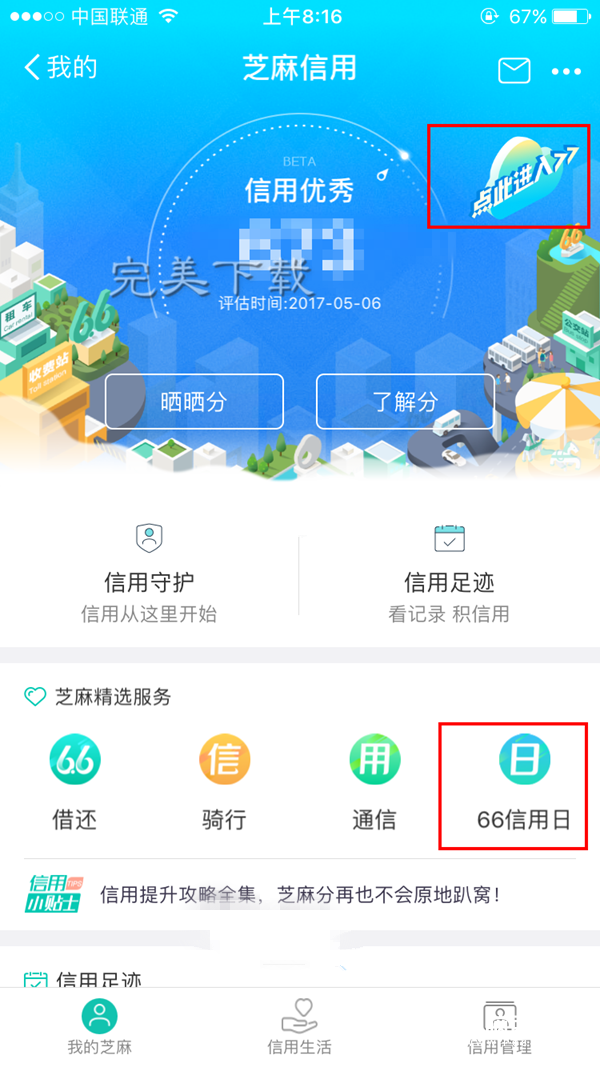This screenshot has width=600, height=1067.
Task: Open 信用足迹 records entry
Action: click(449, 575)
